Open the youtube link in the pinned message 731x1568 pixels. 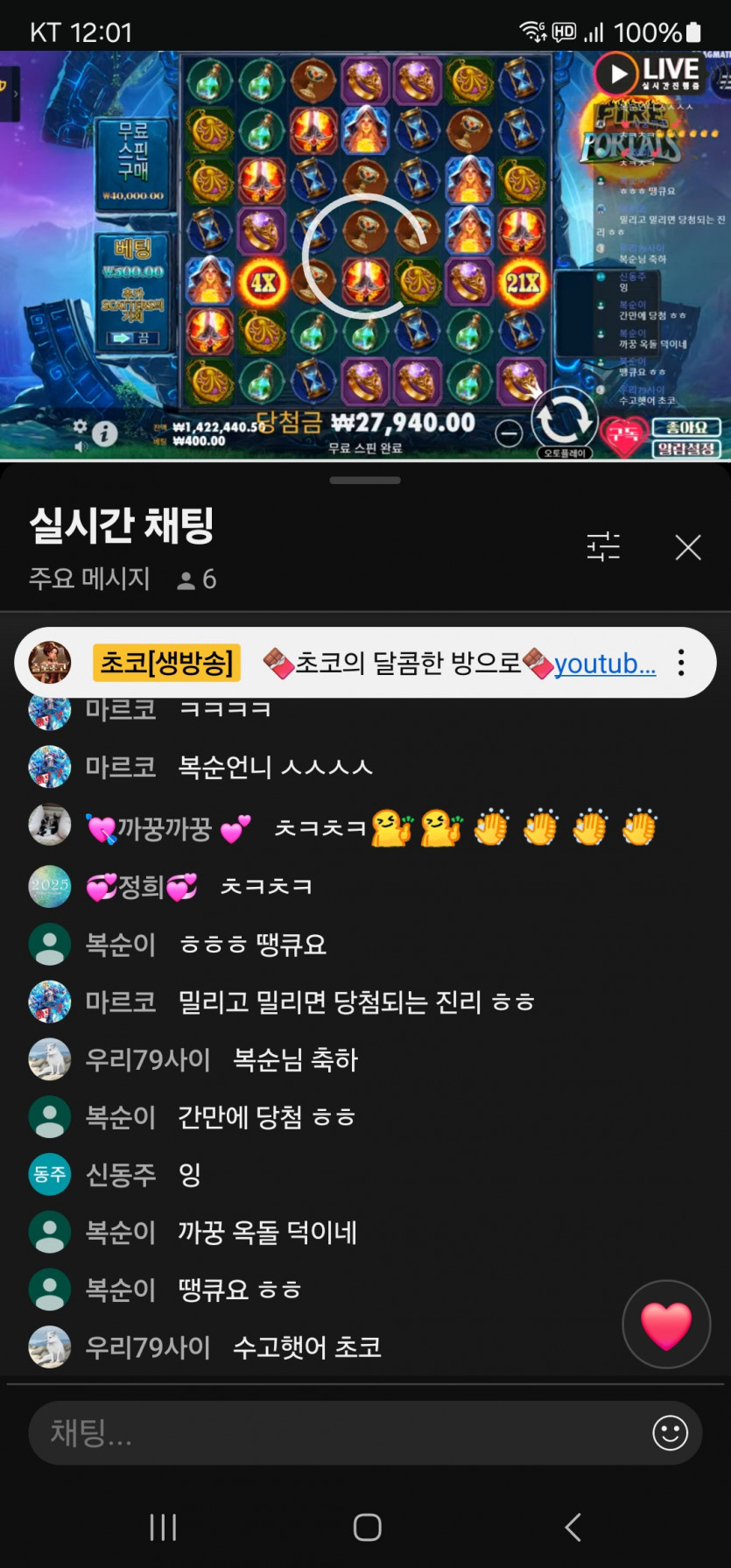(604, 664)
